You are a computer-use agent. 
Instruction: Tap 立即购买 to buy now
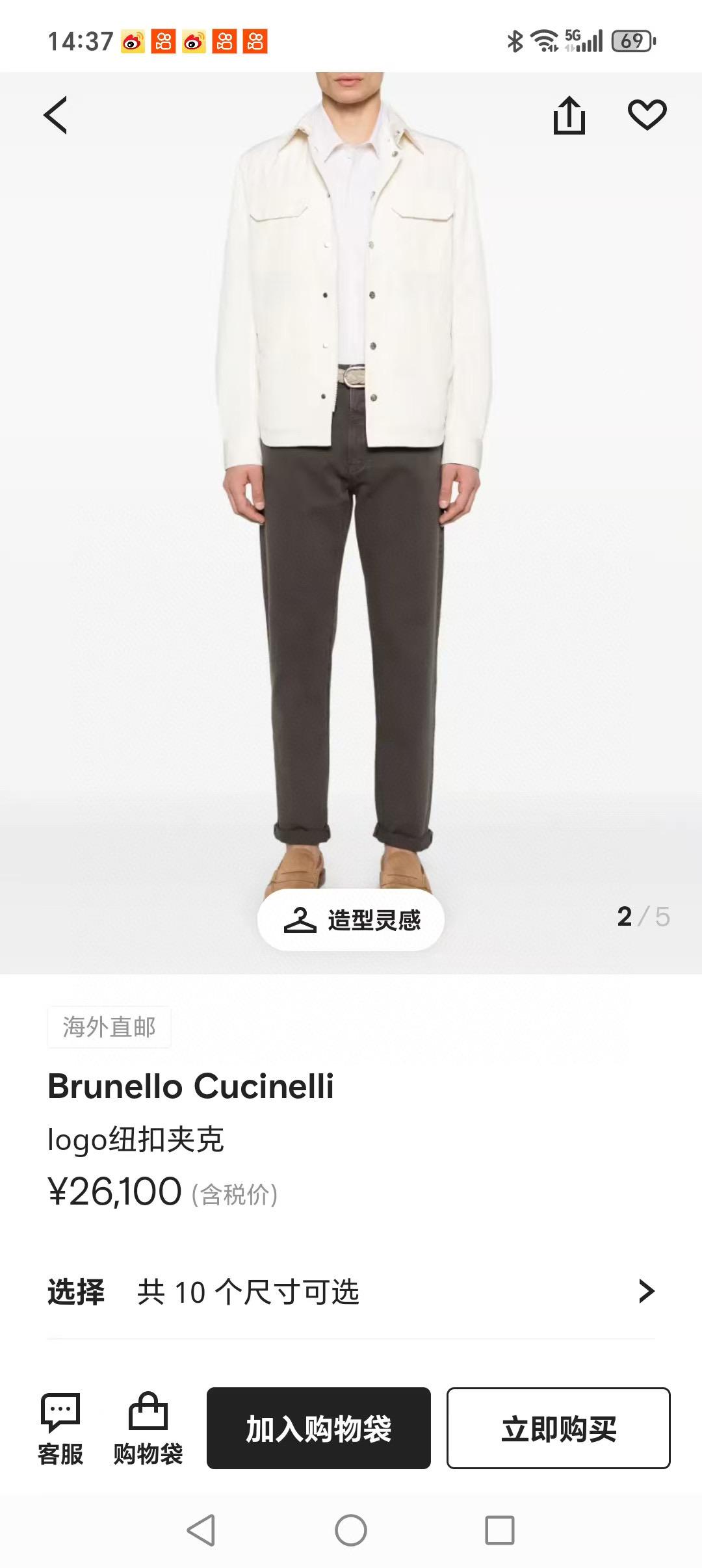558,1428
